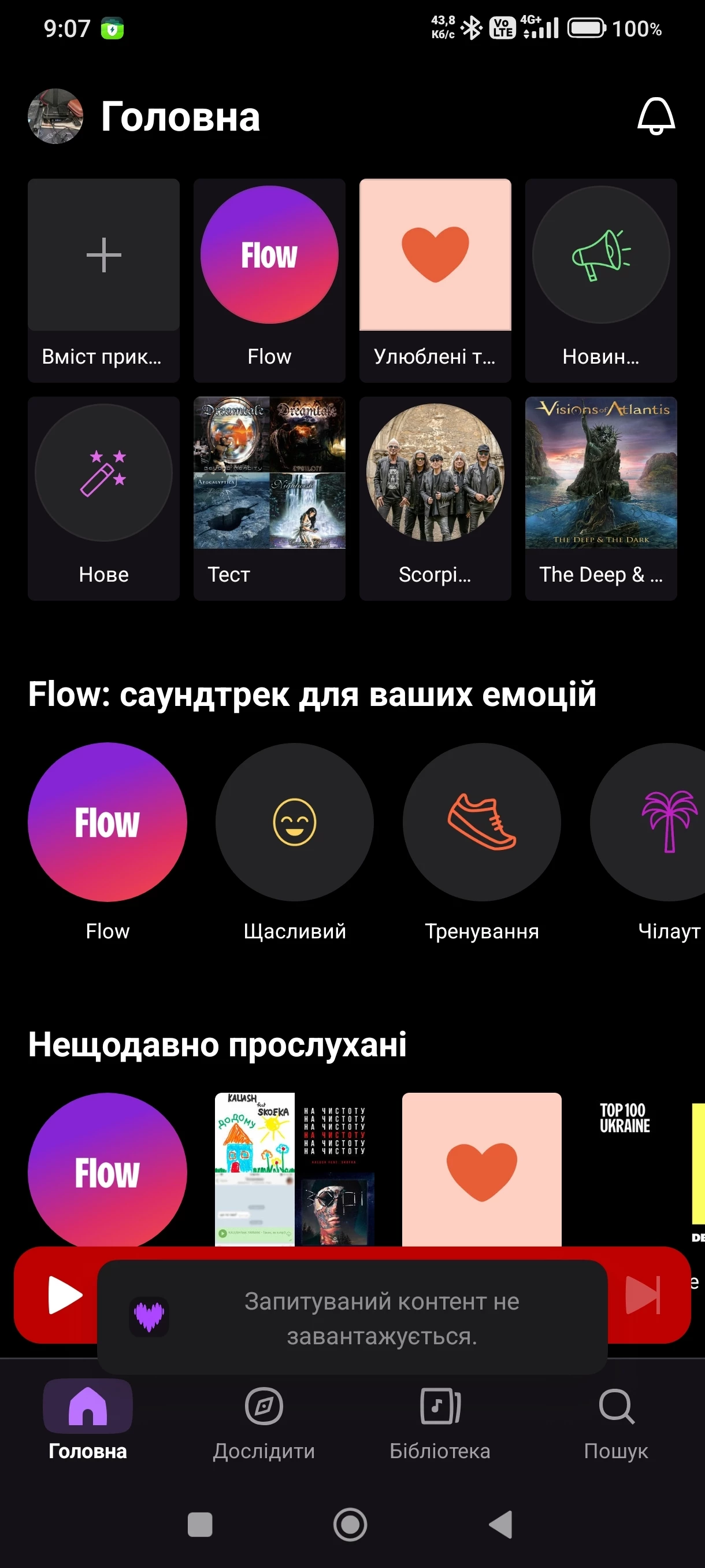Viewport: 705px width, 1568px height.
Task: Open the Flow shortcut tile
Action: [269, 280]
